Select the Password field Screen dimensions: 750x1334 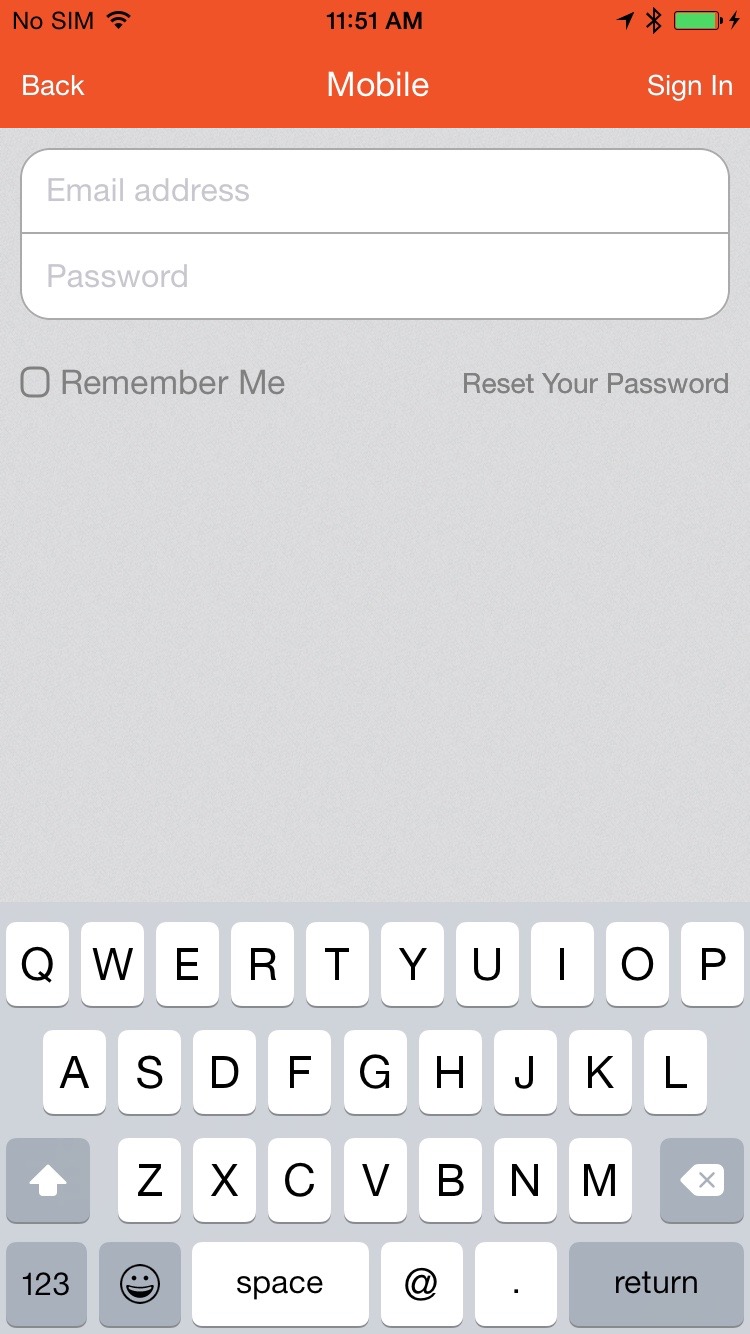pyautogui.click(x=375, y=276)
